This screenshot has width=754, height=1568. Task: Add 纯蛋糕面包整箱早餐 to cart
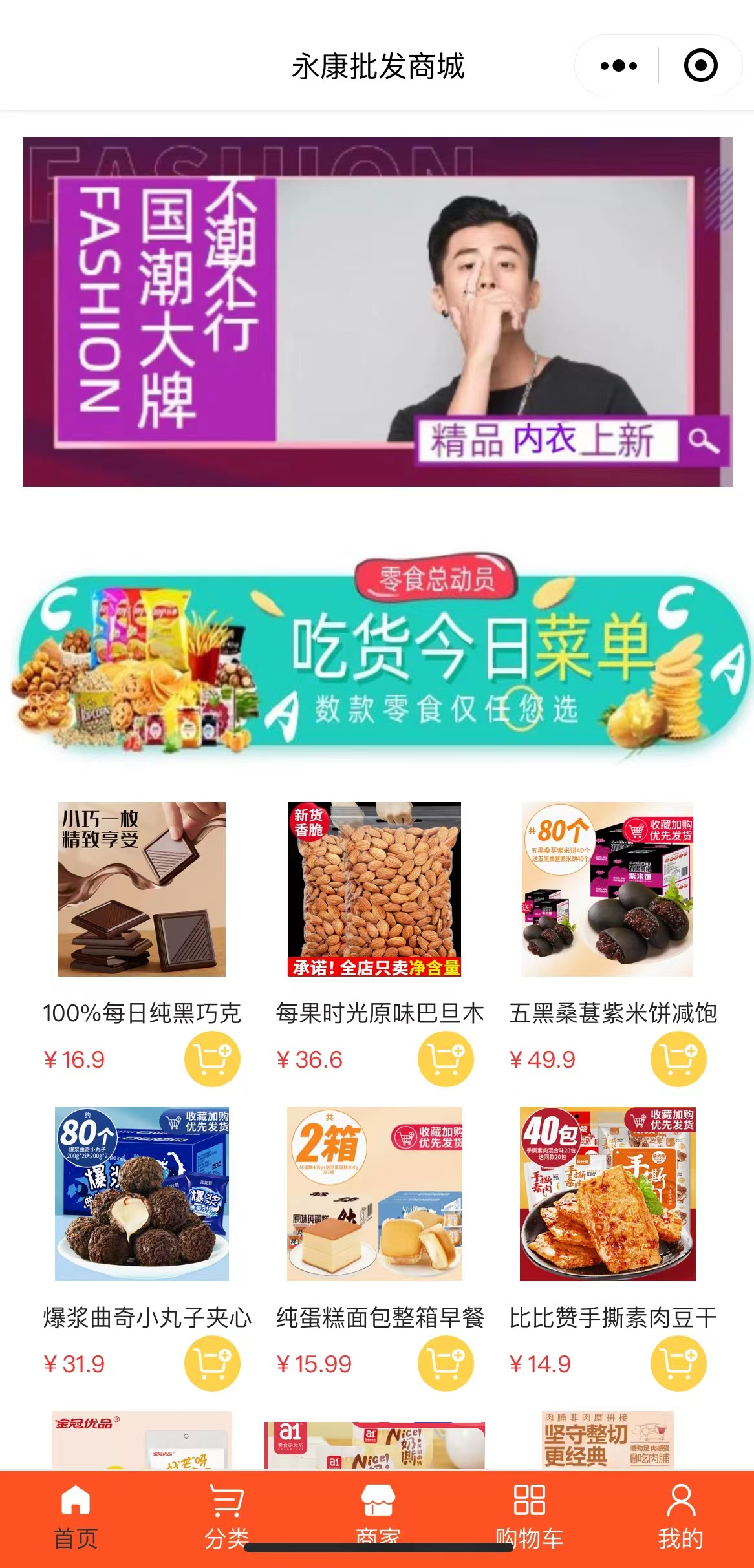pyautogui.click(x=446, y=1364)
